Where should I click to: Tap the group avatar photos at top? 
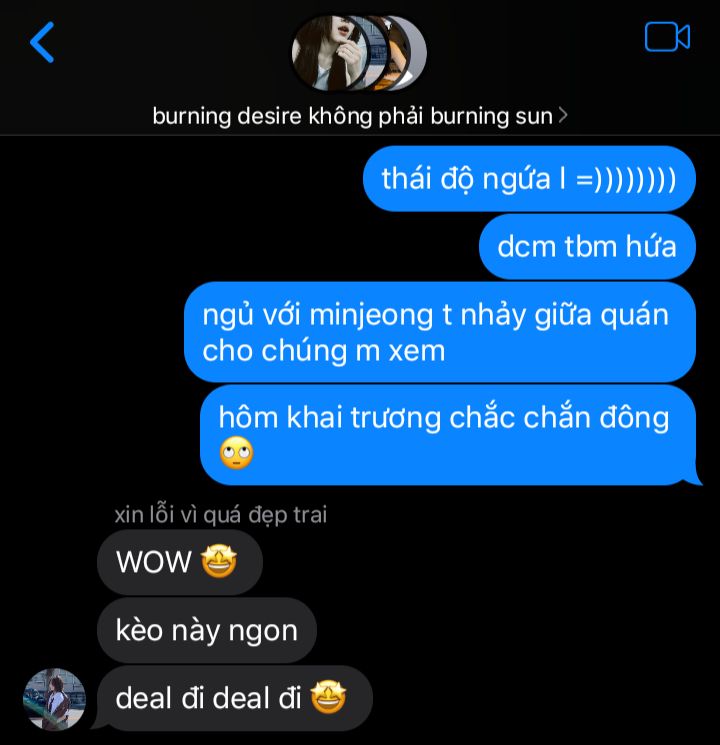coord(358,53)
